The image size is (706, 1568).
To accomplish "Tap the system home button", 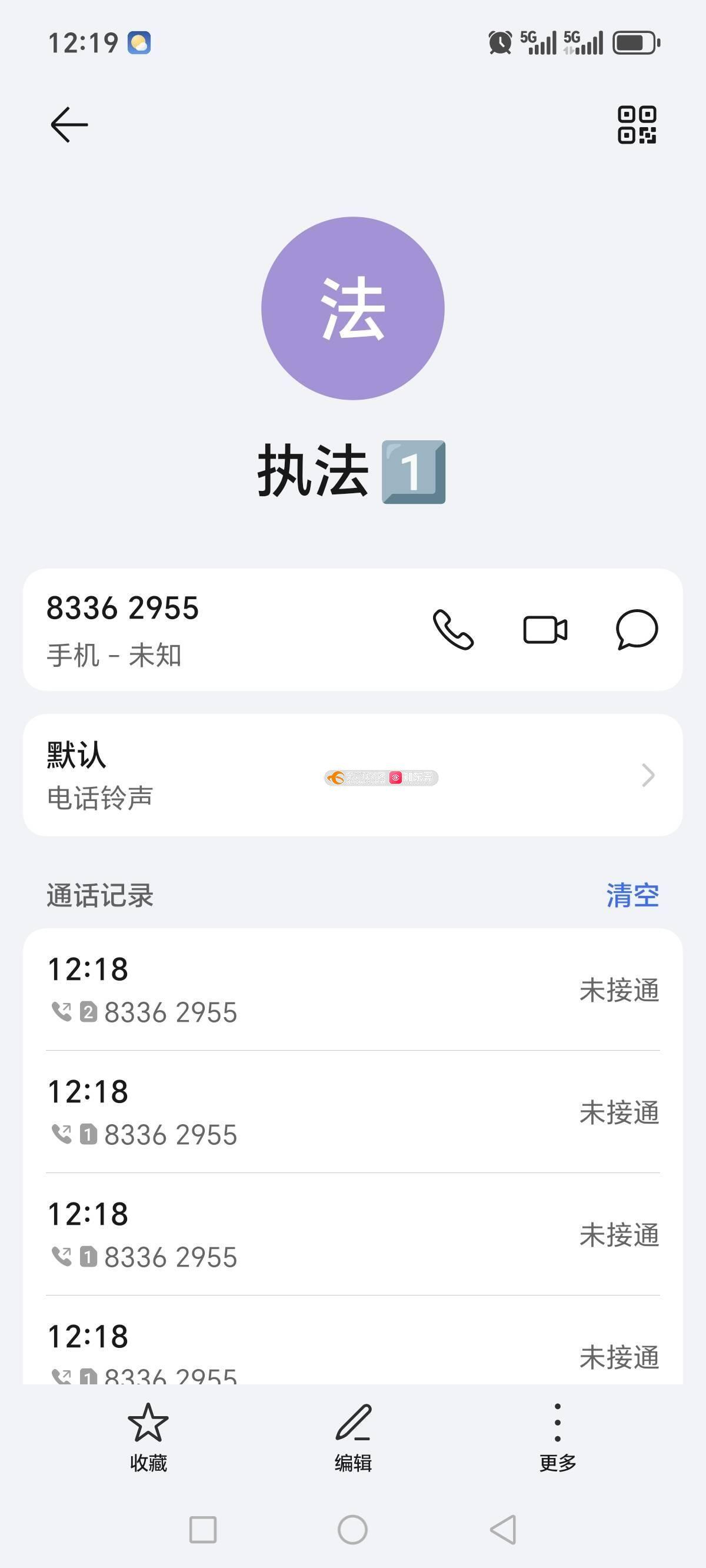I will [x=352, y=1530].
